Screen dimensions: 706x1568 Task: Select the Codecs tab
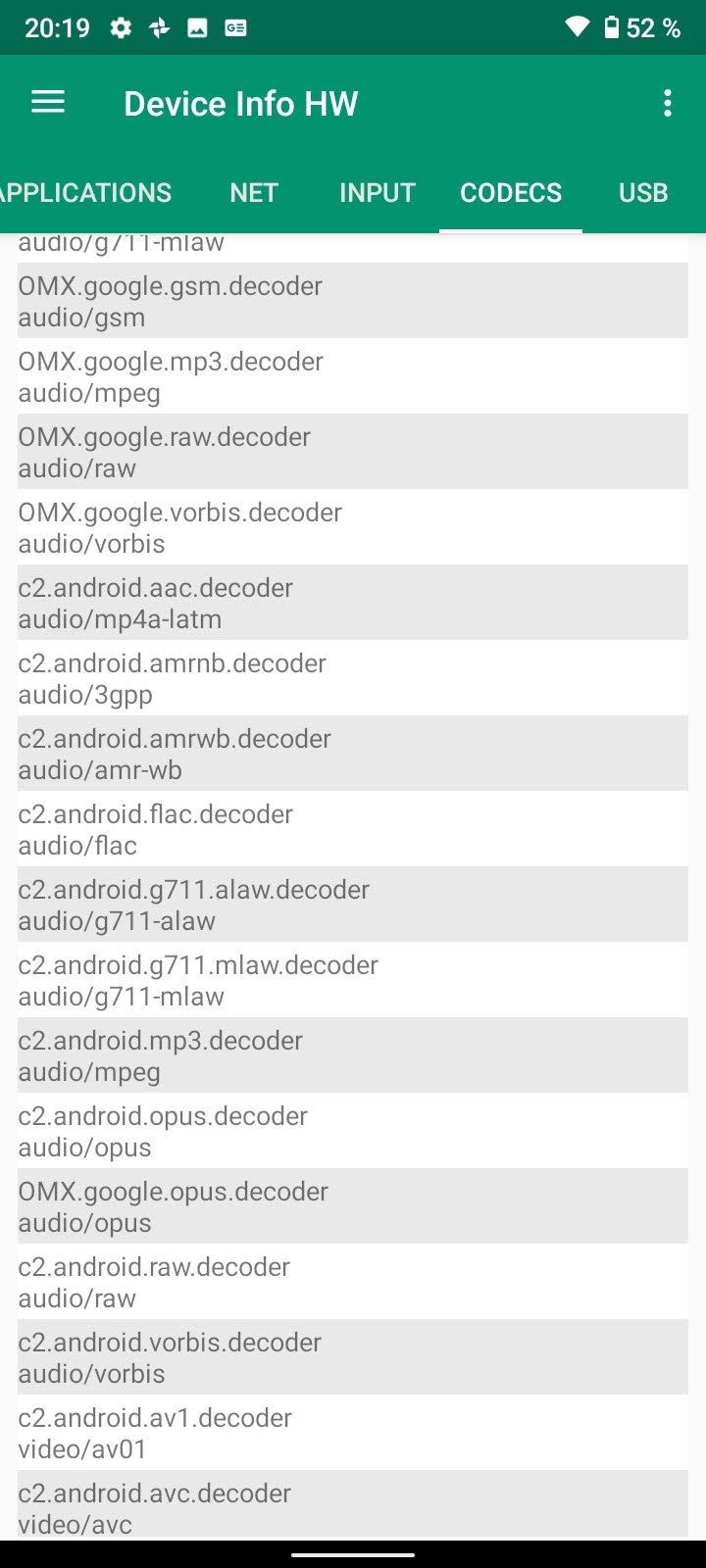point(511,193)
